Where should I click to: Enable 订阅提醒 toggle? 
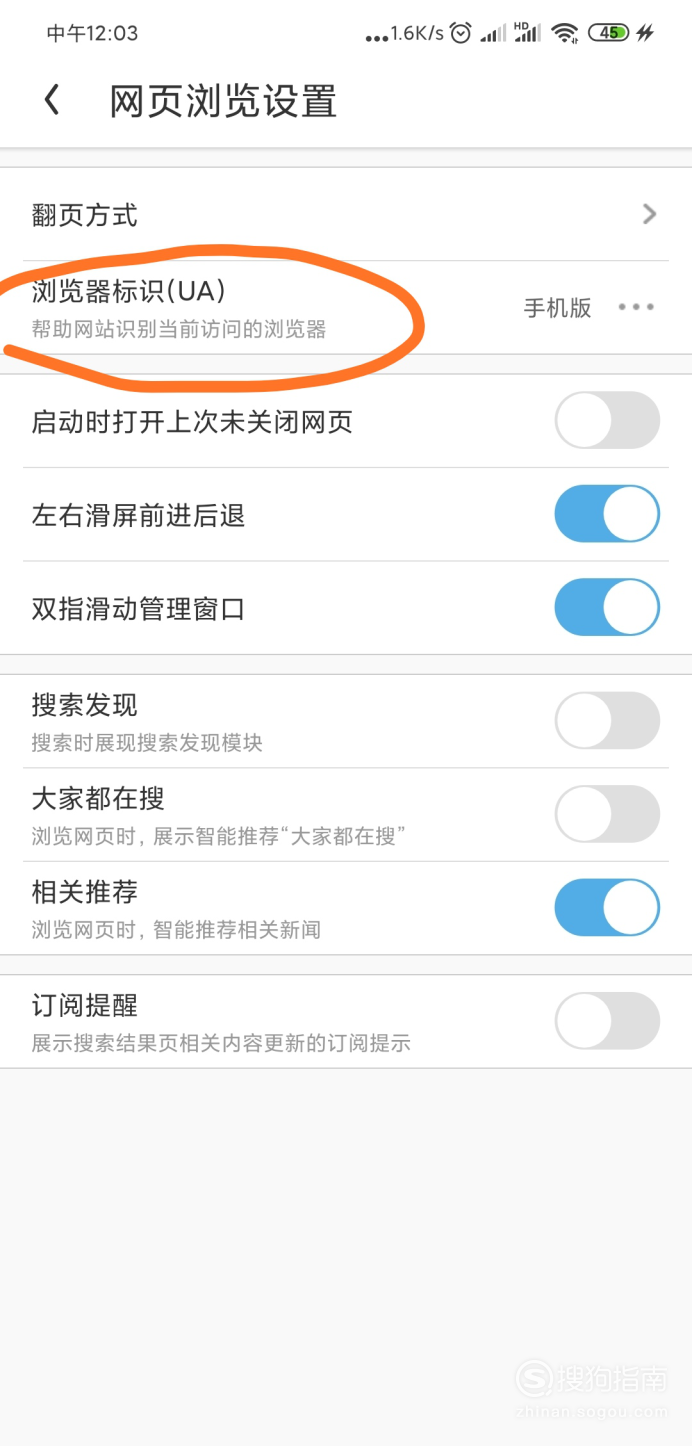[x=607, y=1021]
